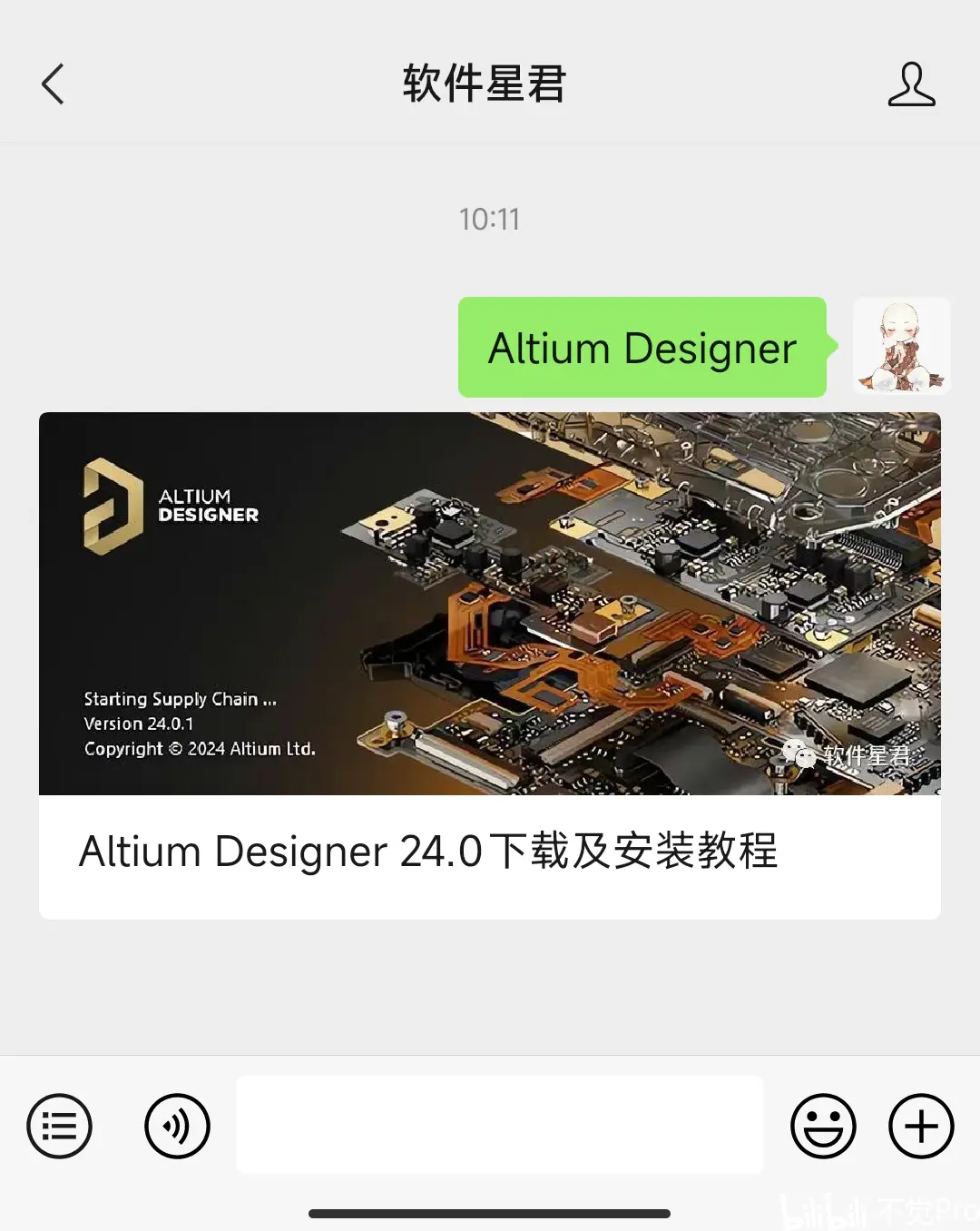The width and height of the screenshot is (980, 1231).
Task: Switch to voice message input
Action: (177, 1126)
